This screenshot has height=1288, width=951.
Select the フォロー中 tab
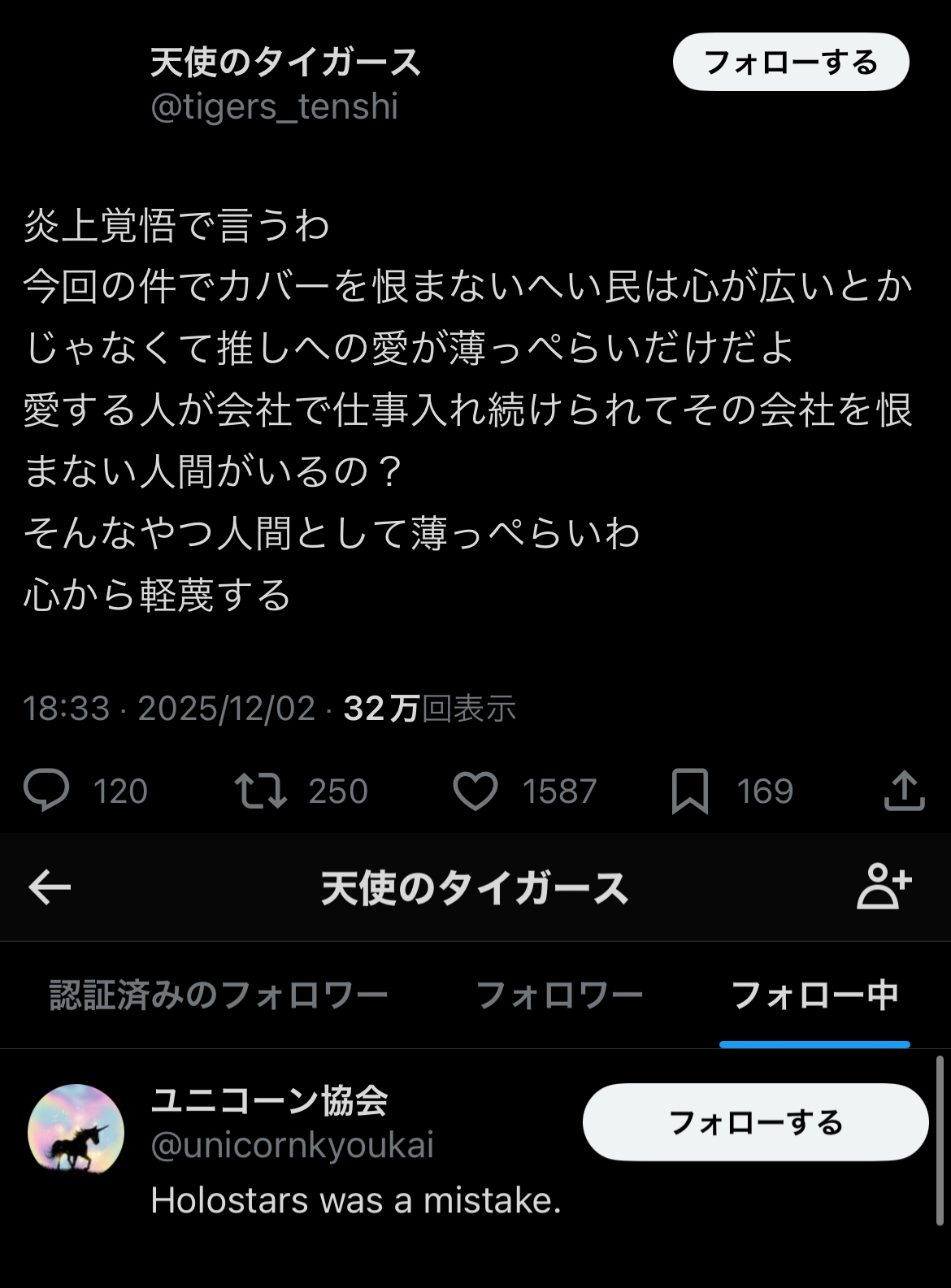pos(814,995)
